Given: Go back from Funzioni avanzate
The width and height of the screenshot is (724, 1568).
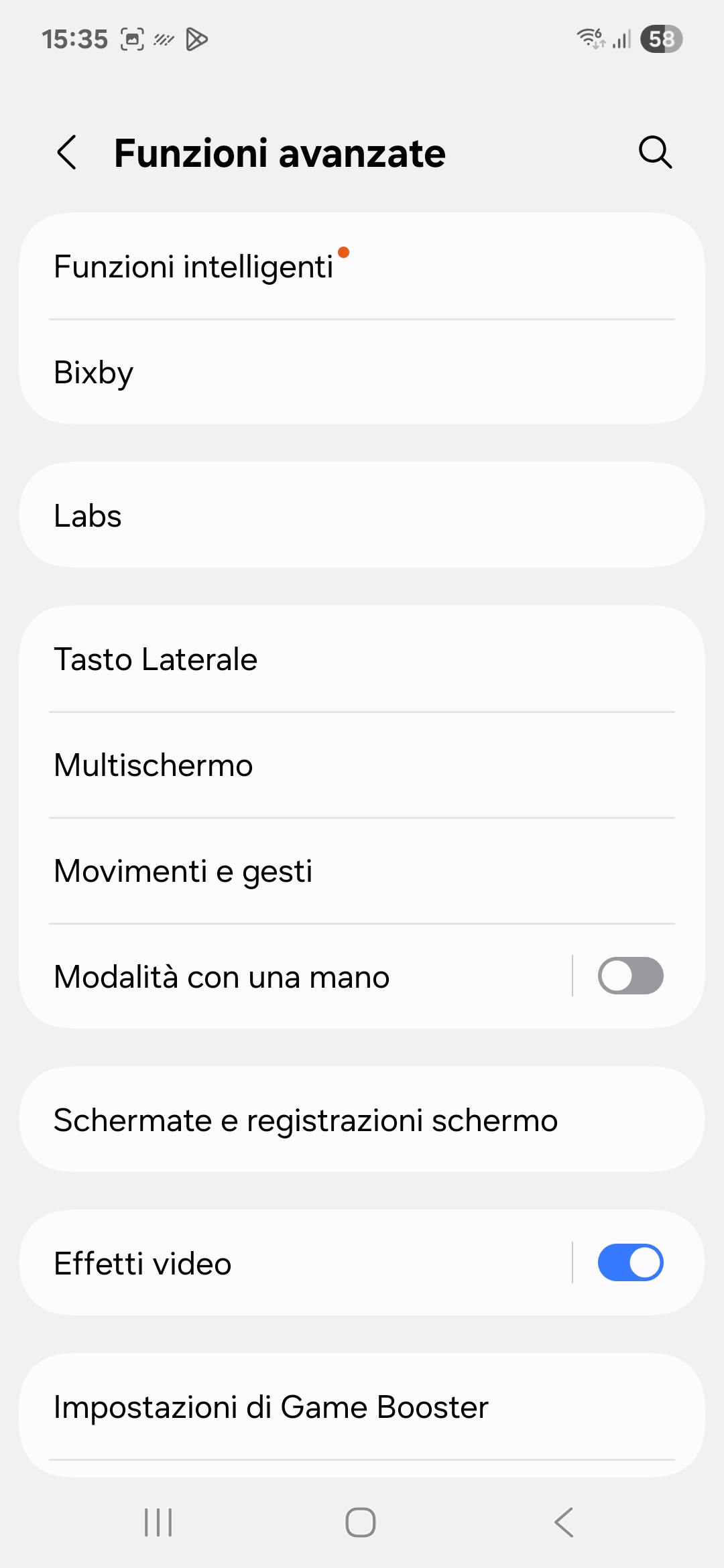Looking at the screenshot, I should (67, 153).
